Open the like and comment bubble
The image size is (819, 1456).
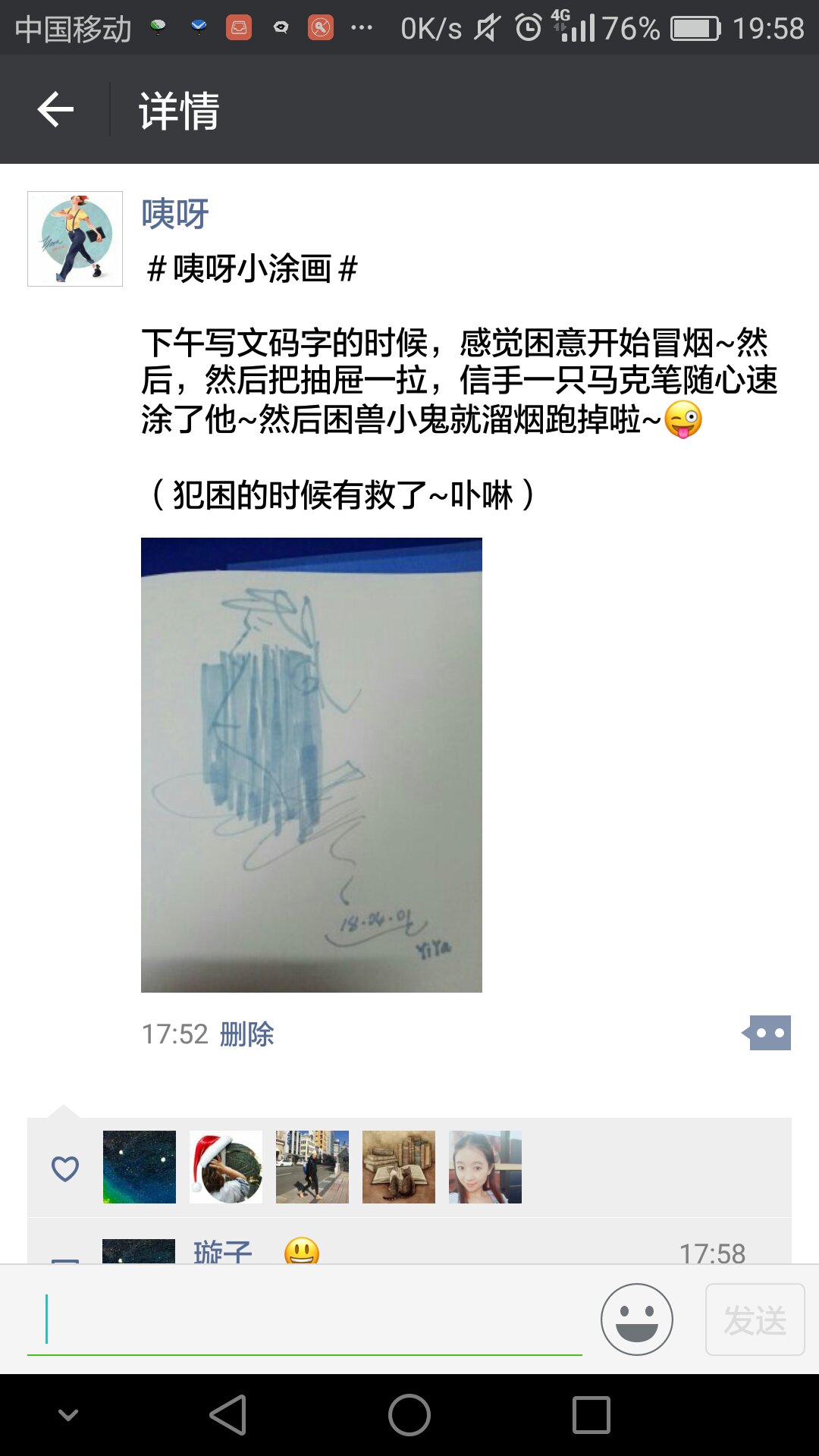pyautogui.click(x=767, y=1033)
